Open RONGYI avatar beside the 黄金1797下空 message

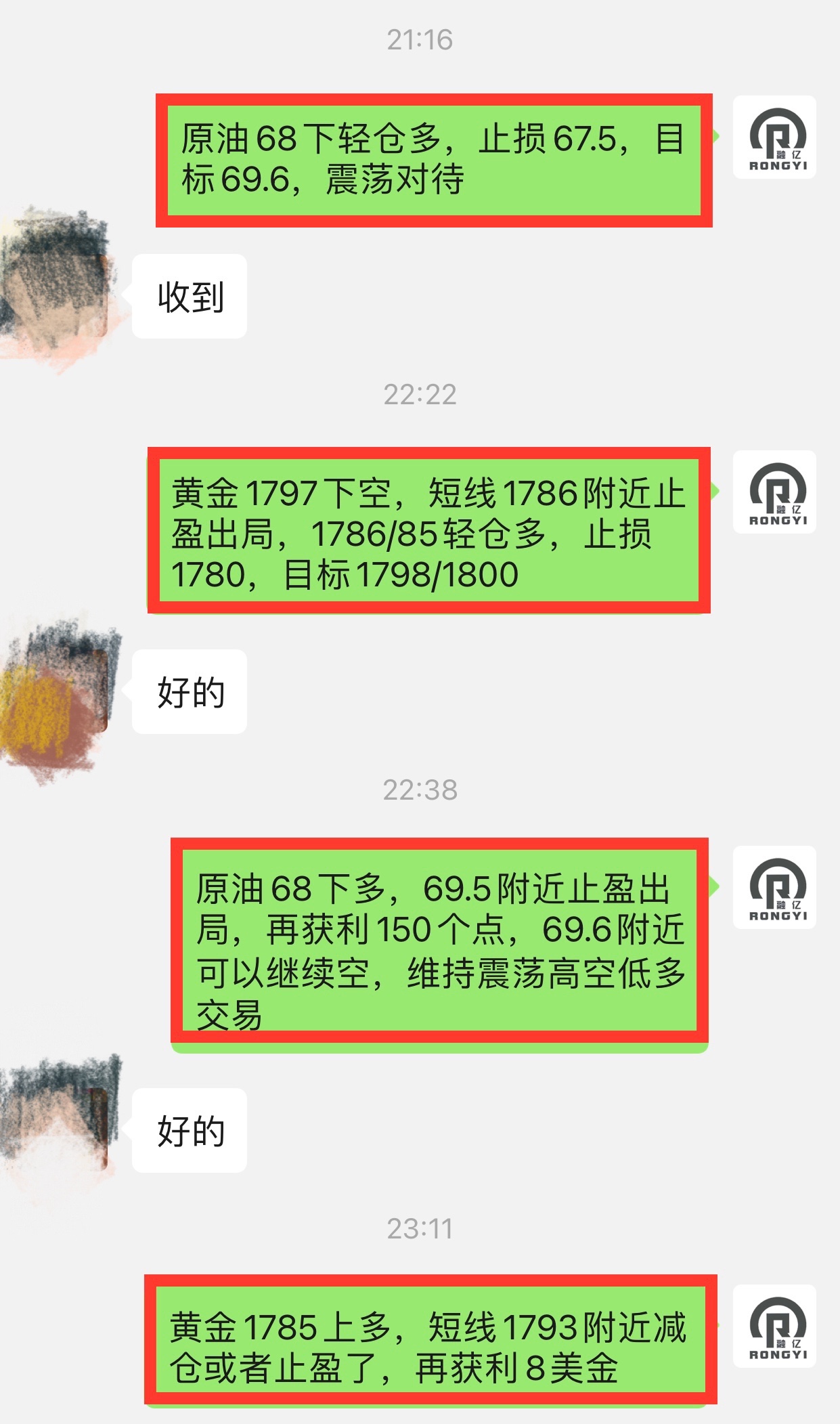(x=774, y=492)
